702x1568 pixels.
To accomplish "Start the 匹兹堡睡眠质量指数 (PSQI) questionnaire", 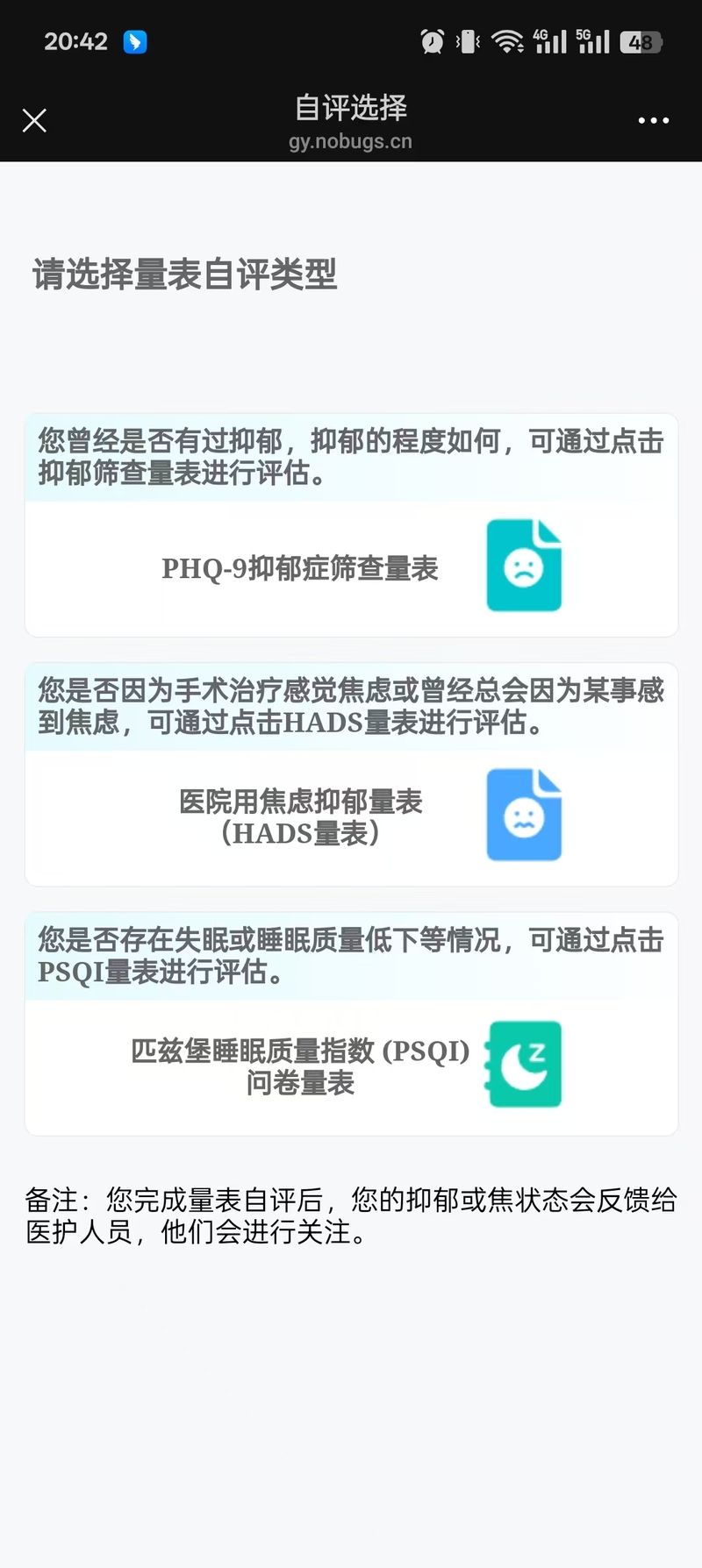I will click(x=351, y=1066).
